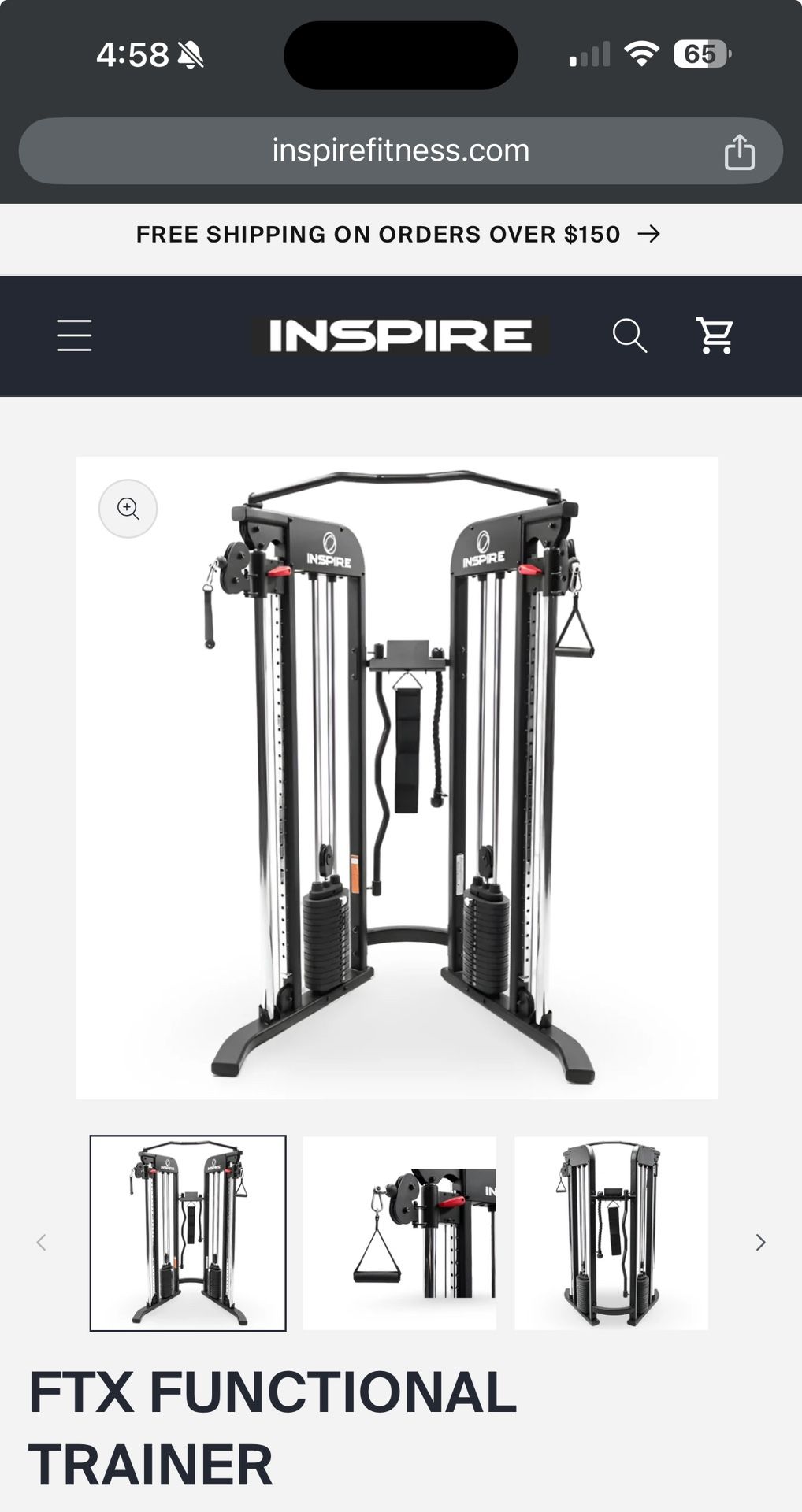
Task: Tap the search icon
Action: point(629,335)
